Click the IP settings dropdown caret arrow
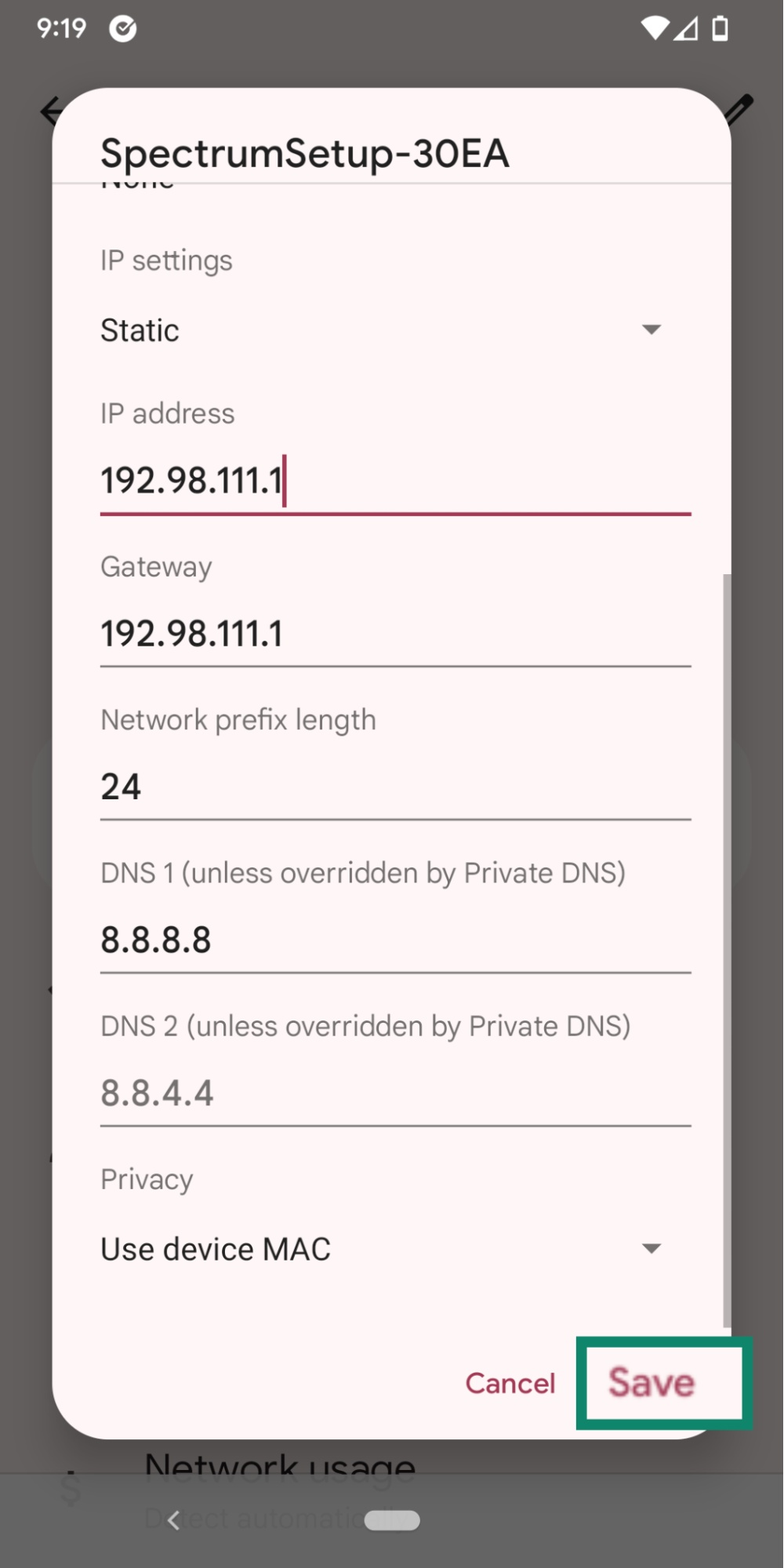 652,330
